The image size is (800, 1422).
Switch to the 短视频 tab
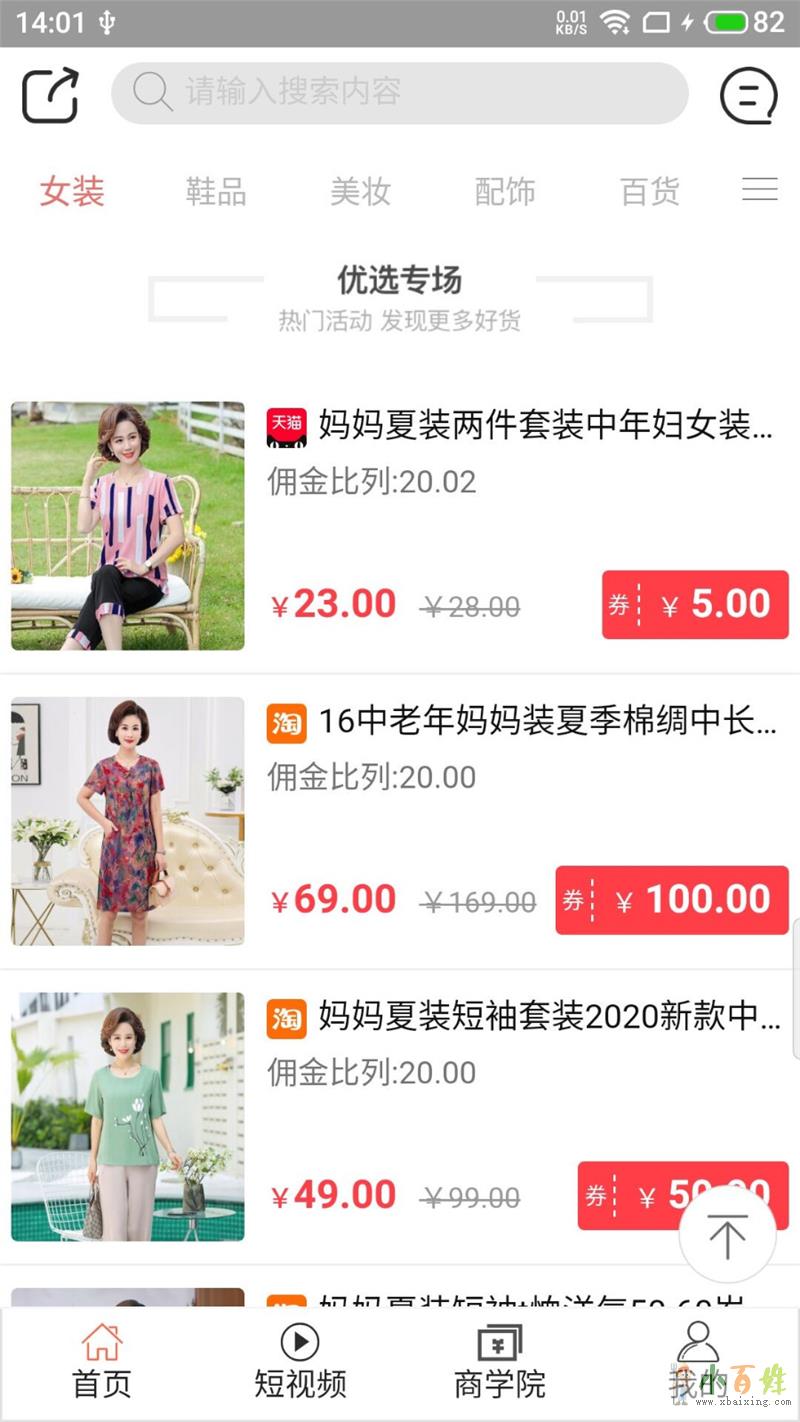(x=300, y=1362)
